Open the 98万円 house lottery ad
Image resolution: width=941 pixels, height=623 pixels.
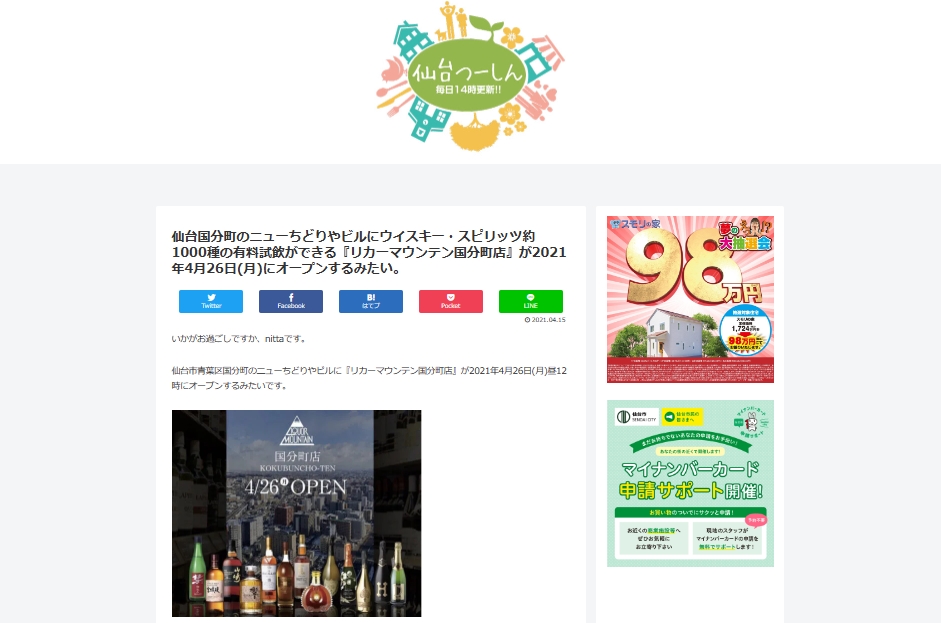coord(690,299)
